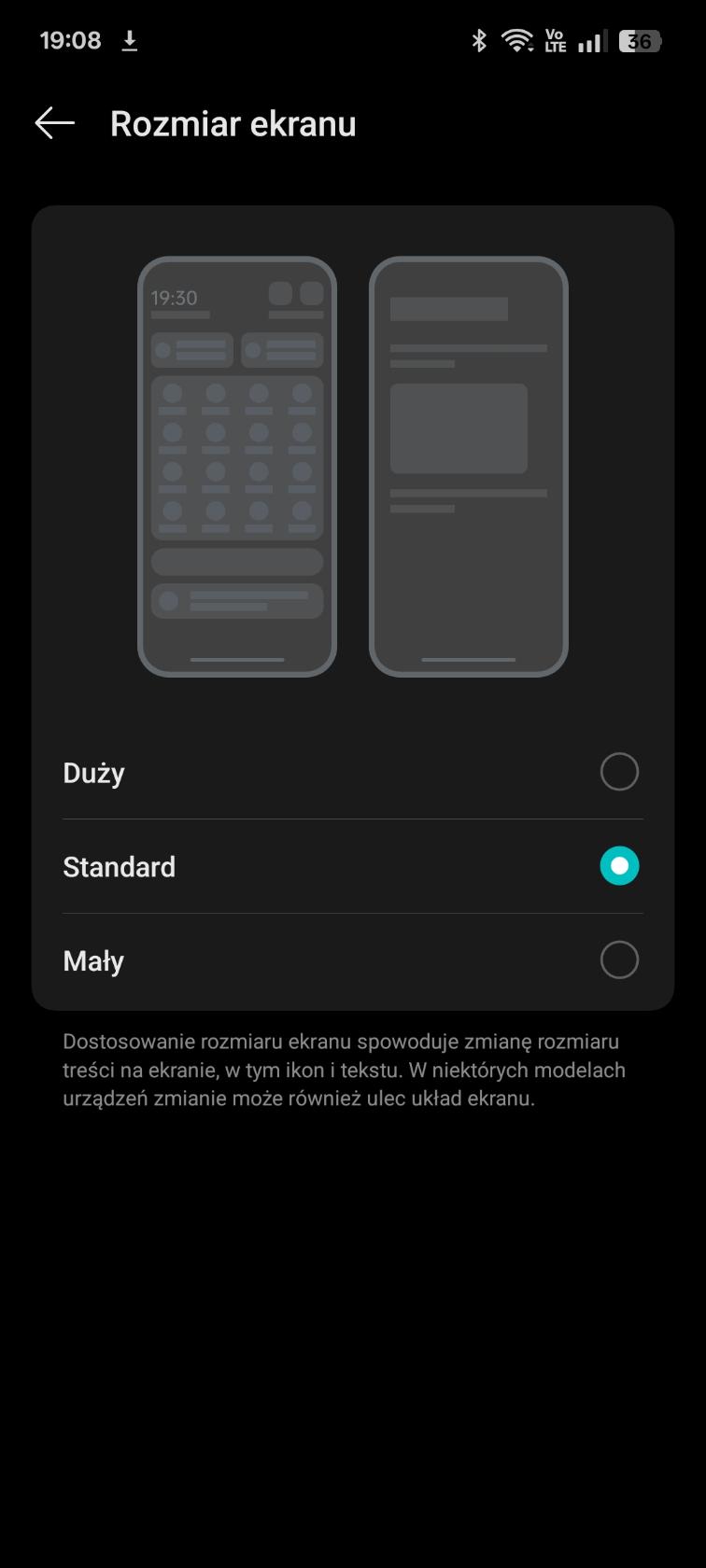
Task: Switch screen size to Mały
Action: (618, 959)
